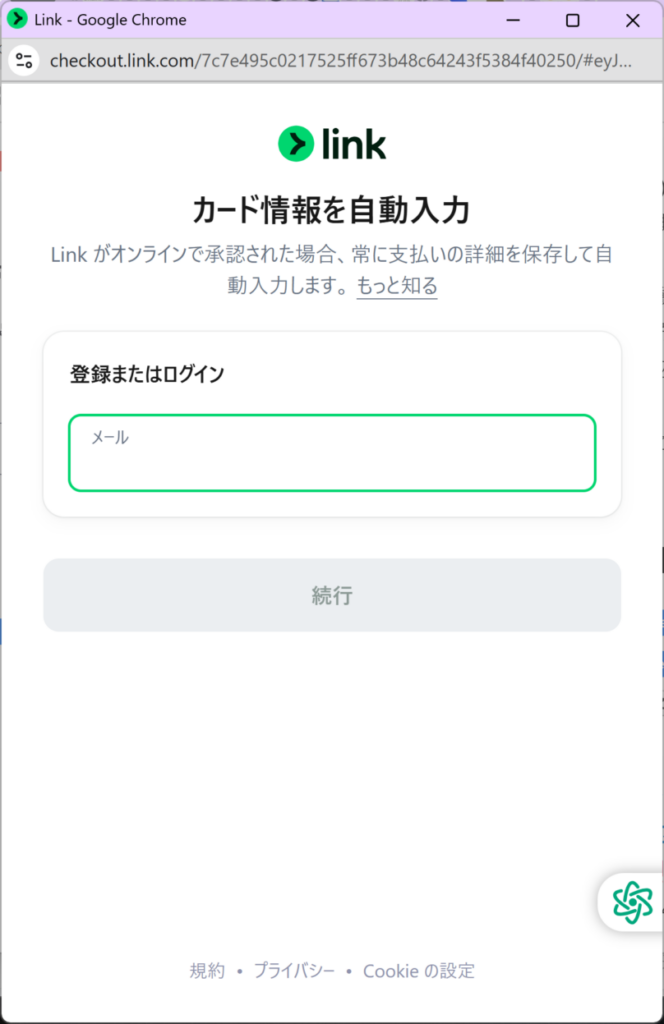The image size is (664, 1024).
Task: Close the Link Chrome window
Action: coord(632,20)
